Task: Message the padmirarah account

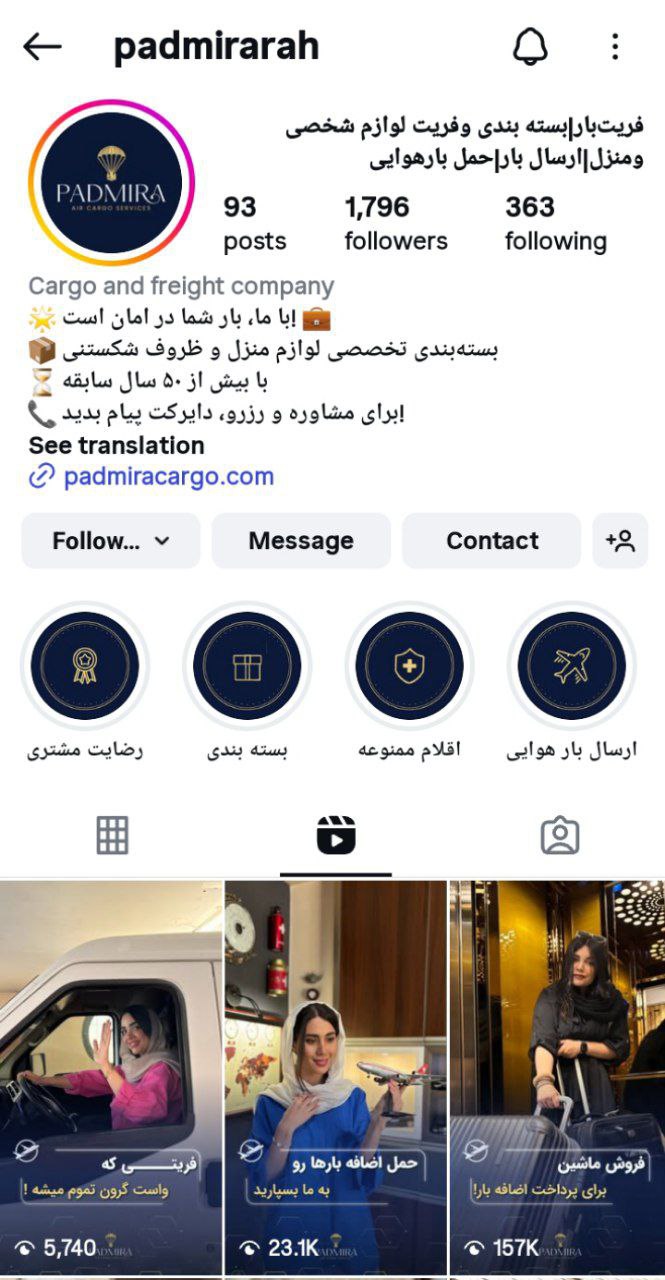Action: (301, 541)
